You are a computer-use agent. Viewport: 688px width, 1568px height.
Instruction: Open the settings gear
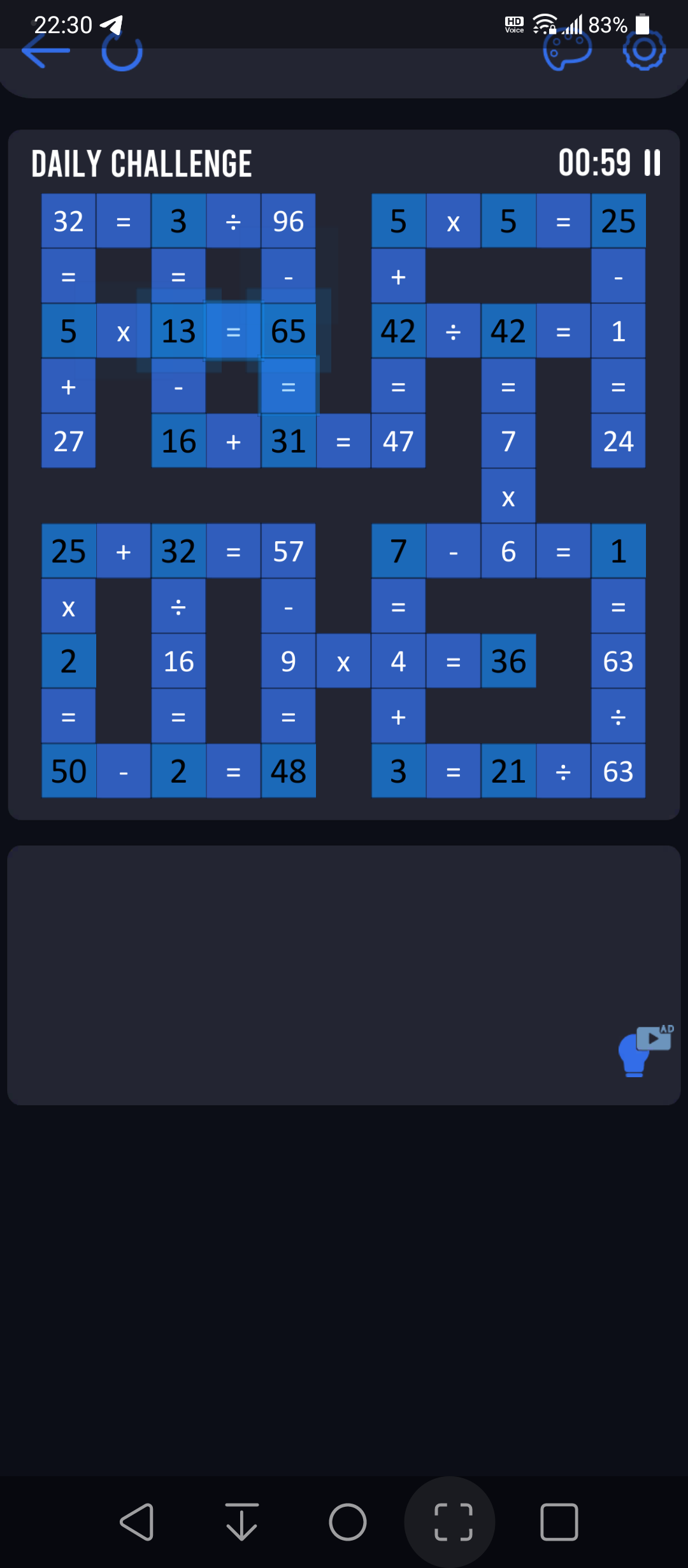click(644, 51)
